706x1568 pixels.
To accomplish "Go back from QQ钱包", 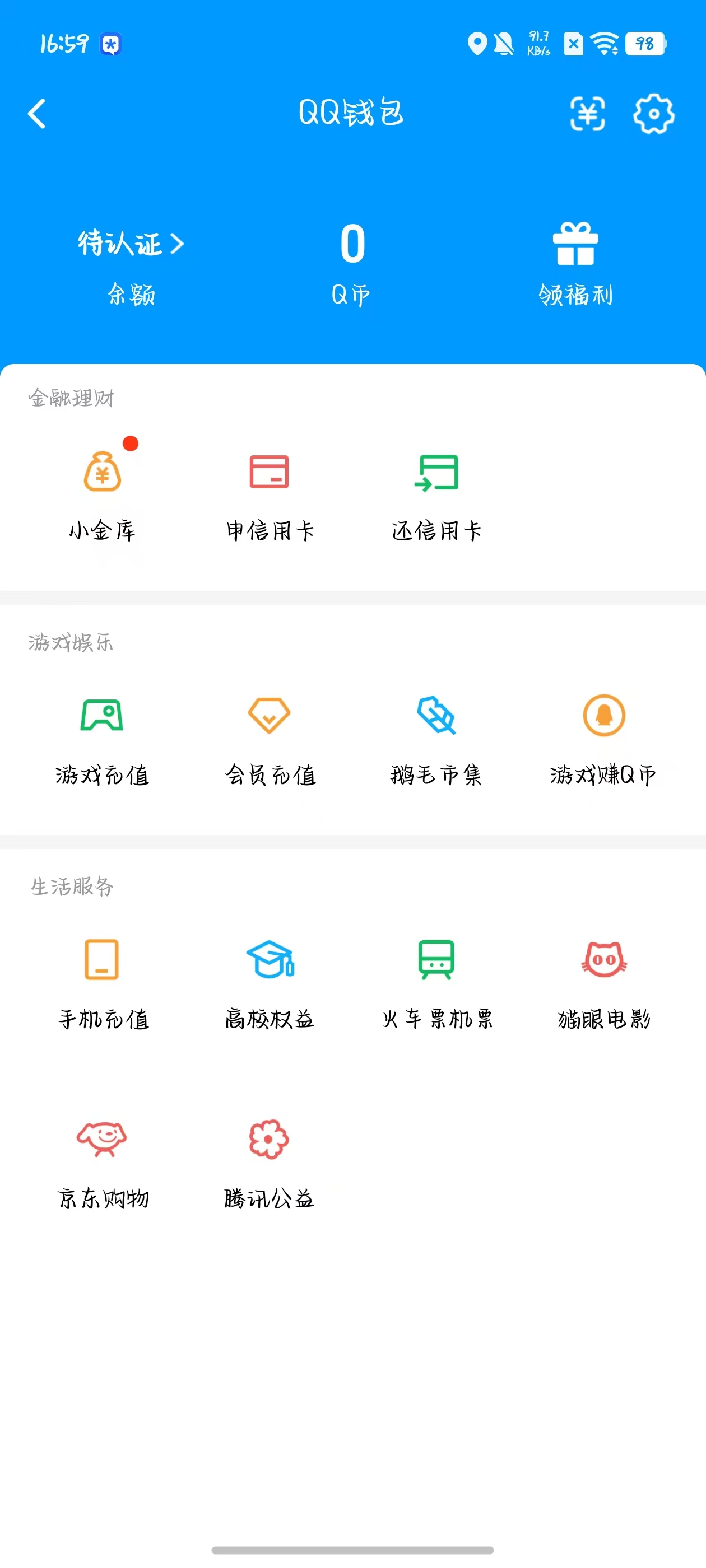I will coord(37,114).
